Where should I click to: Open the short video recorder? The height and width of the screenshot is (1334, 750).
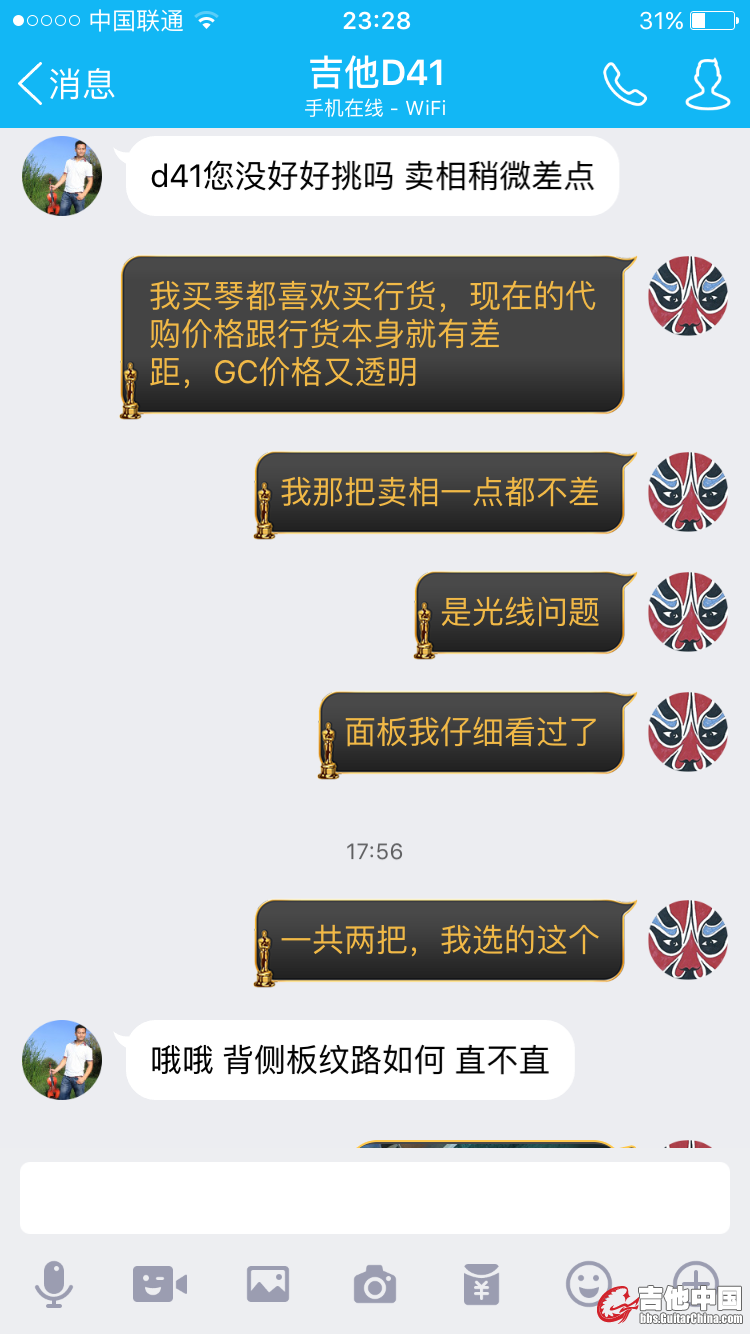click(160, 1284)
